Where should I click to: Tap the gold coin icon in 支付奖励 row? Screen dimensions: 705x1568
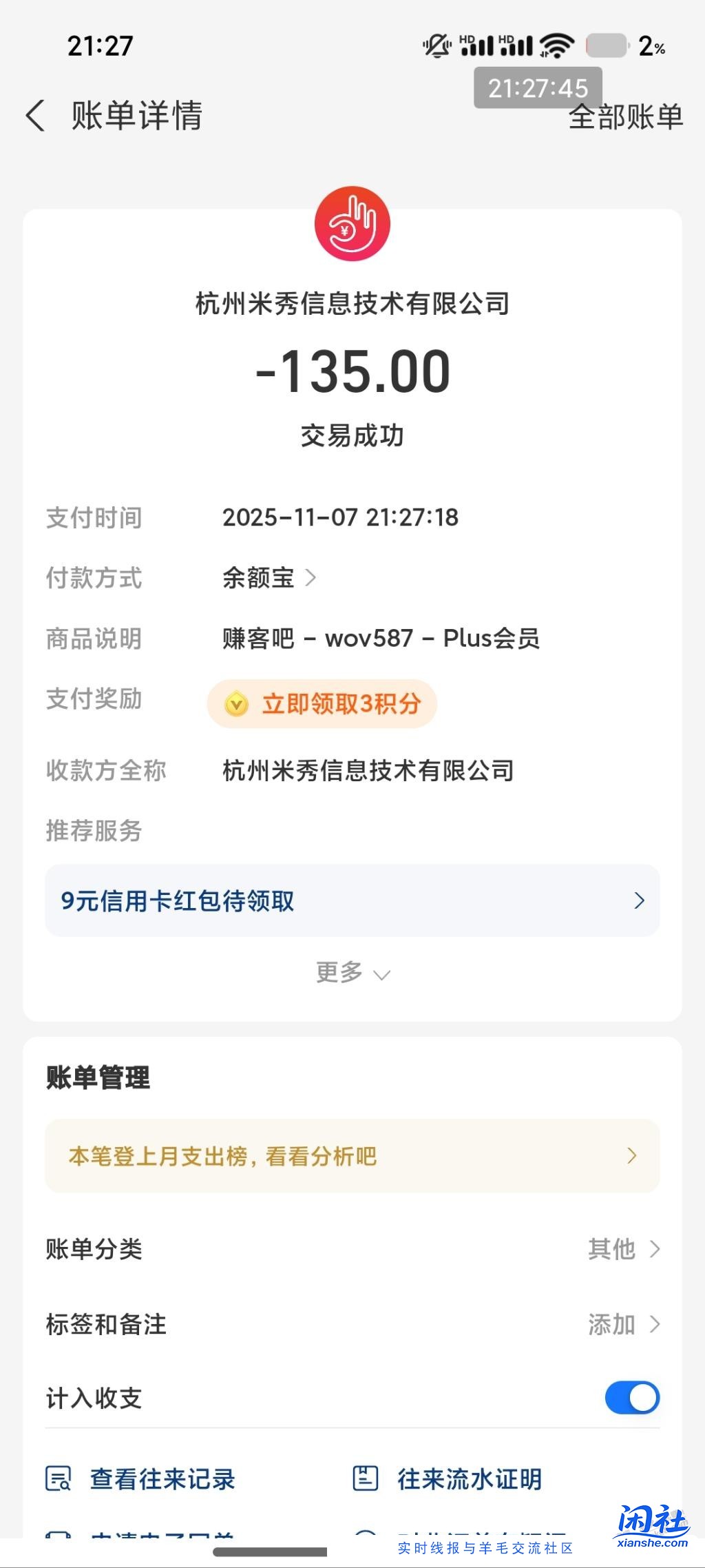tap(237, 703)
